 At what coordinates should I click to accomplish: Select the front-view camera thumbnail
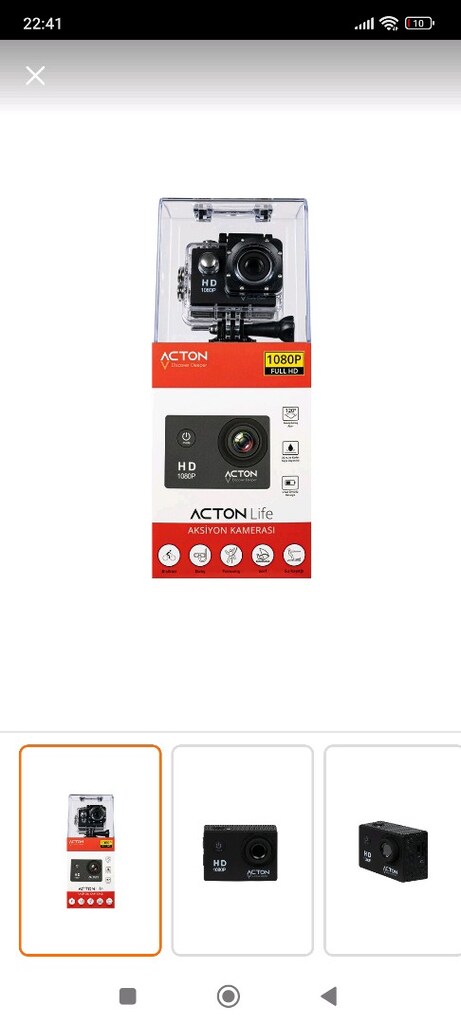click(242, 850)
